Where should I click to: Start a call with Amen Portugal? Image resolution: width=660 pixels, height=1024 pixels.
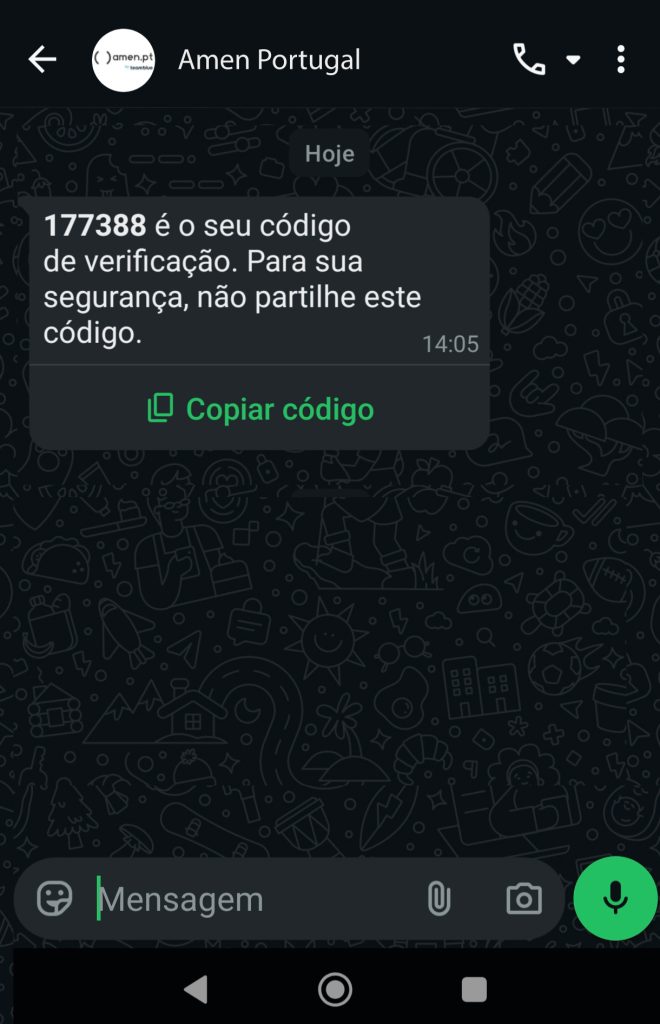[x=530, y=60]
